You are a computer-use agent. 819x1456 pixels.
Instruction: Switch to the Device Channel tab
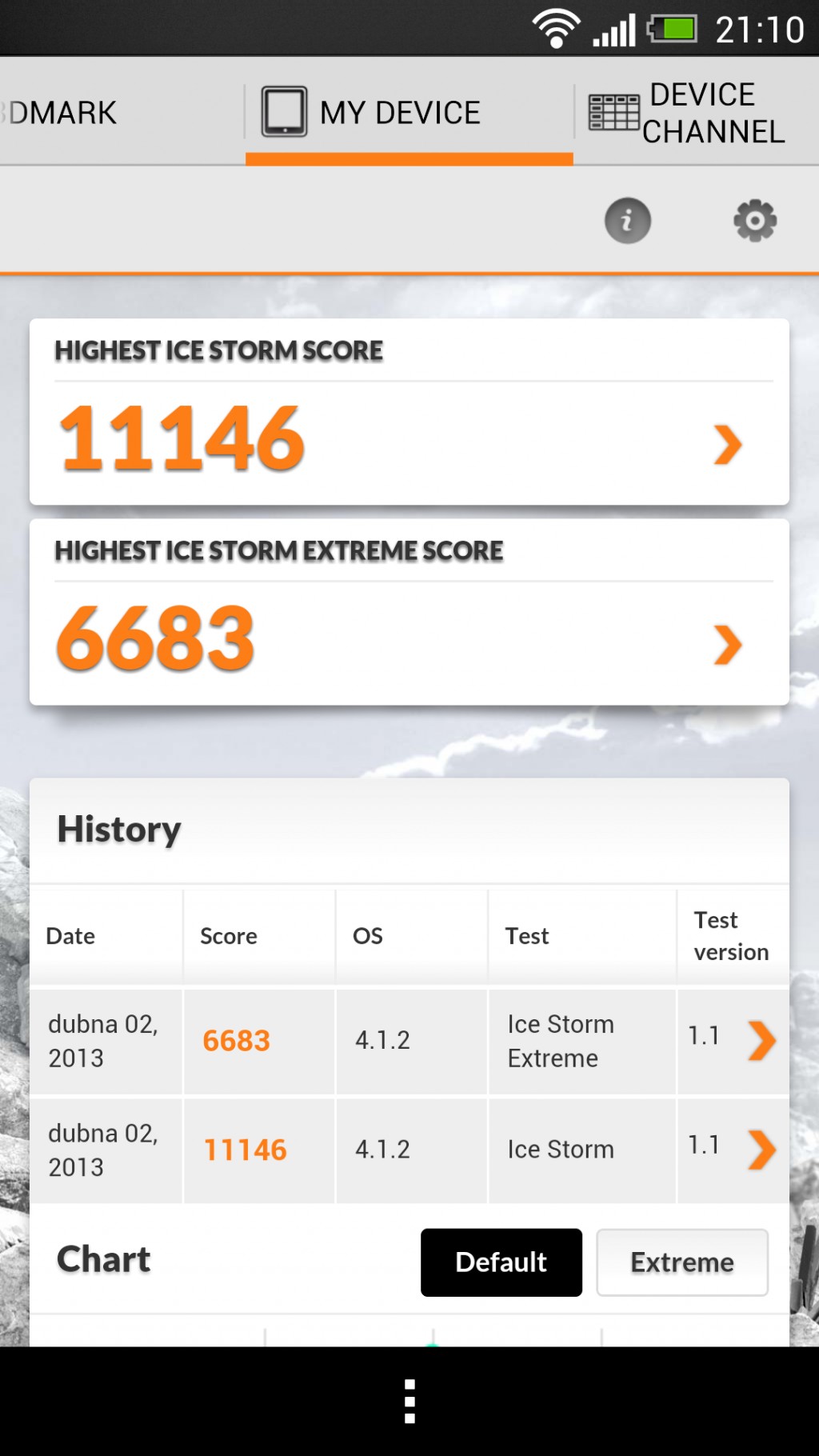coord(697,112)
